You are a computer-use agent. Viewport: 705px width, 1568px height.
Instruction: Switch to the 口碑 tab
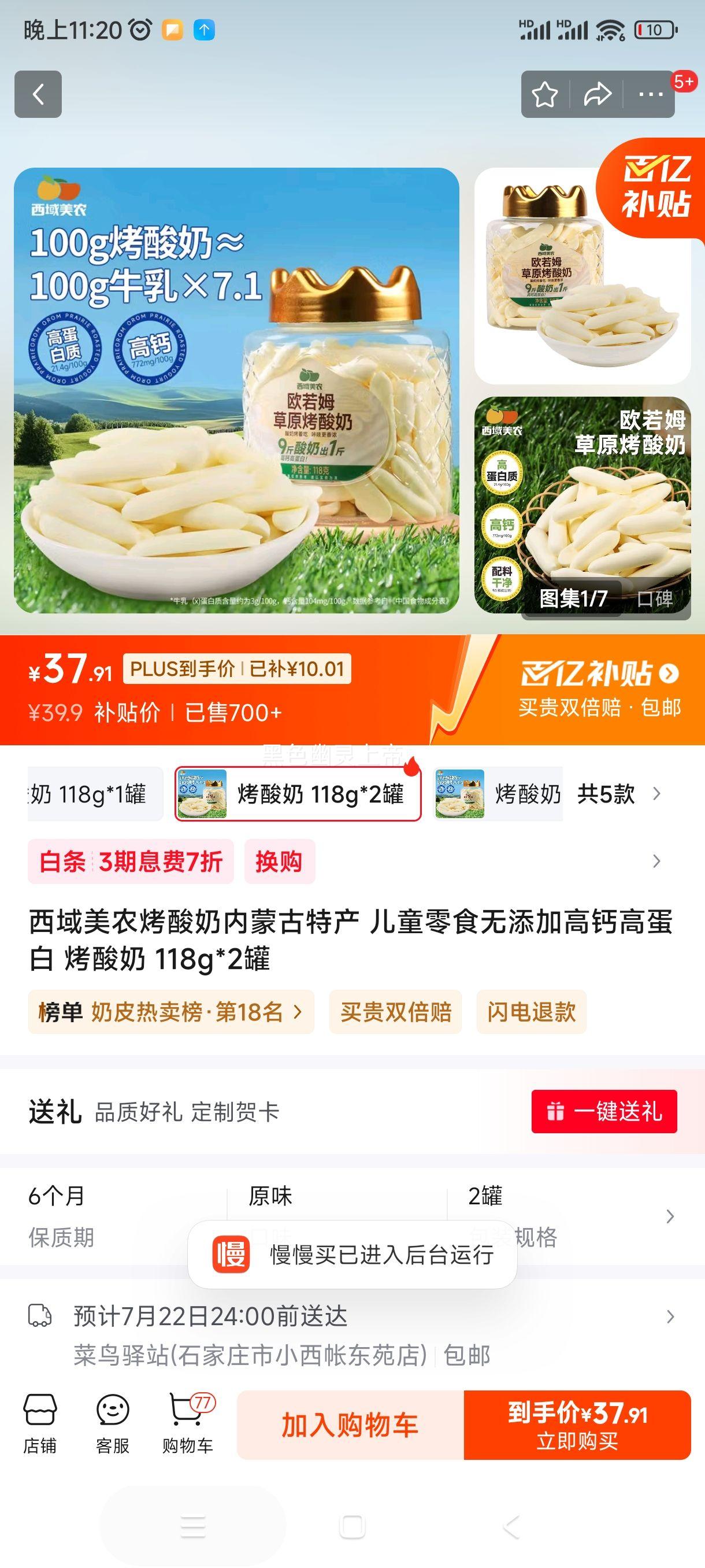tap(655, 598)
